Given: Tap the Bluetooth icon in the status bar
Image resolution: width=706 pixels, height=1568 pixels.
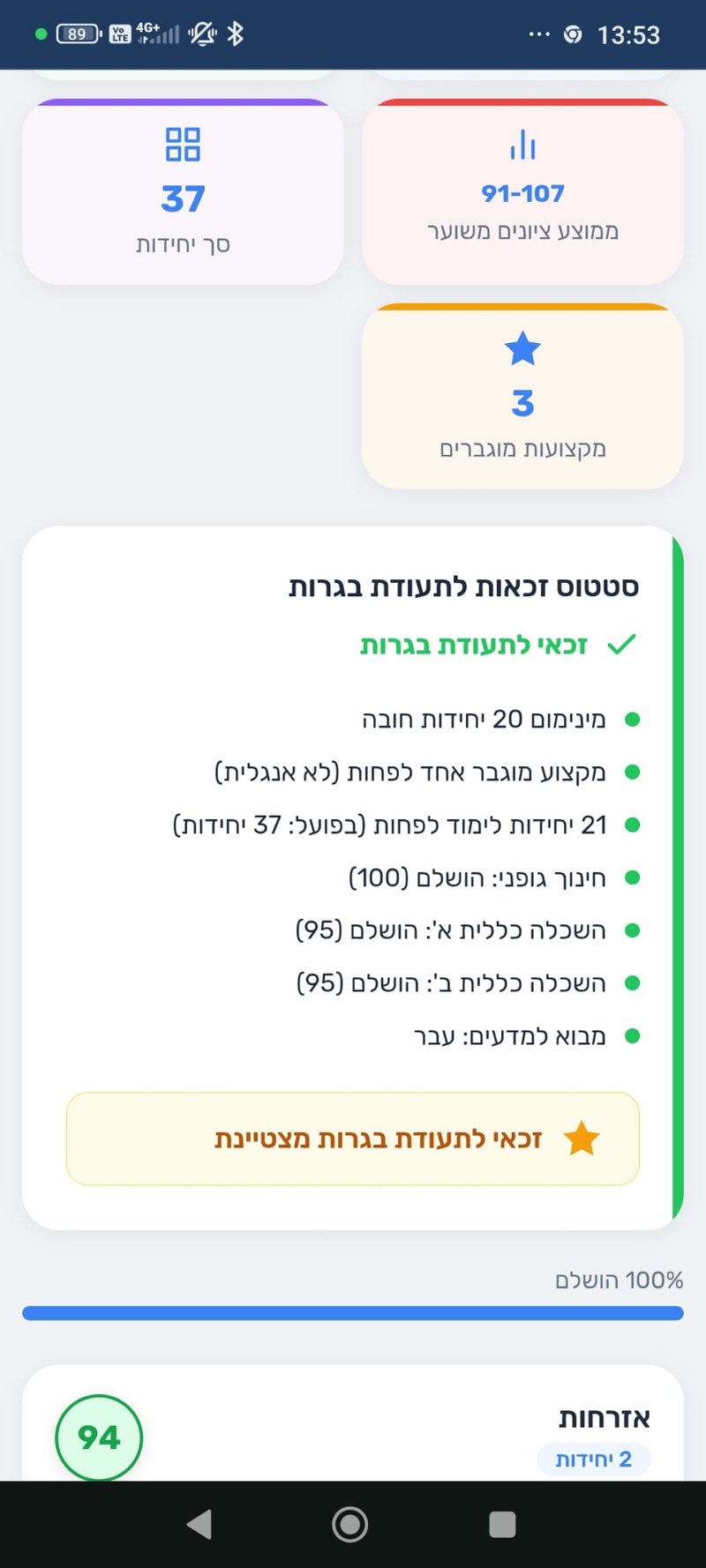Looking at the screenshot, I should click(x=236, y=34).
